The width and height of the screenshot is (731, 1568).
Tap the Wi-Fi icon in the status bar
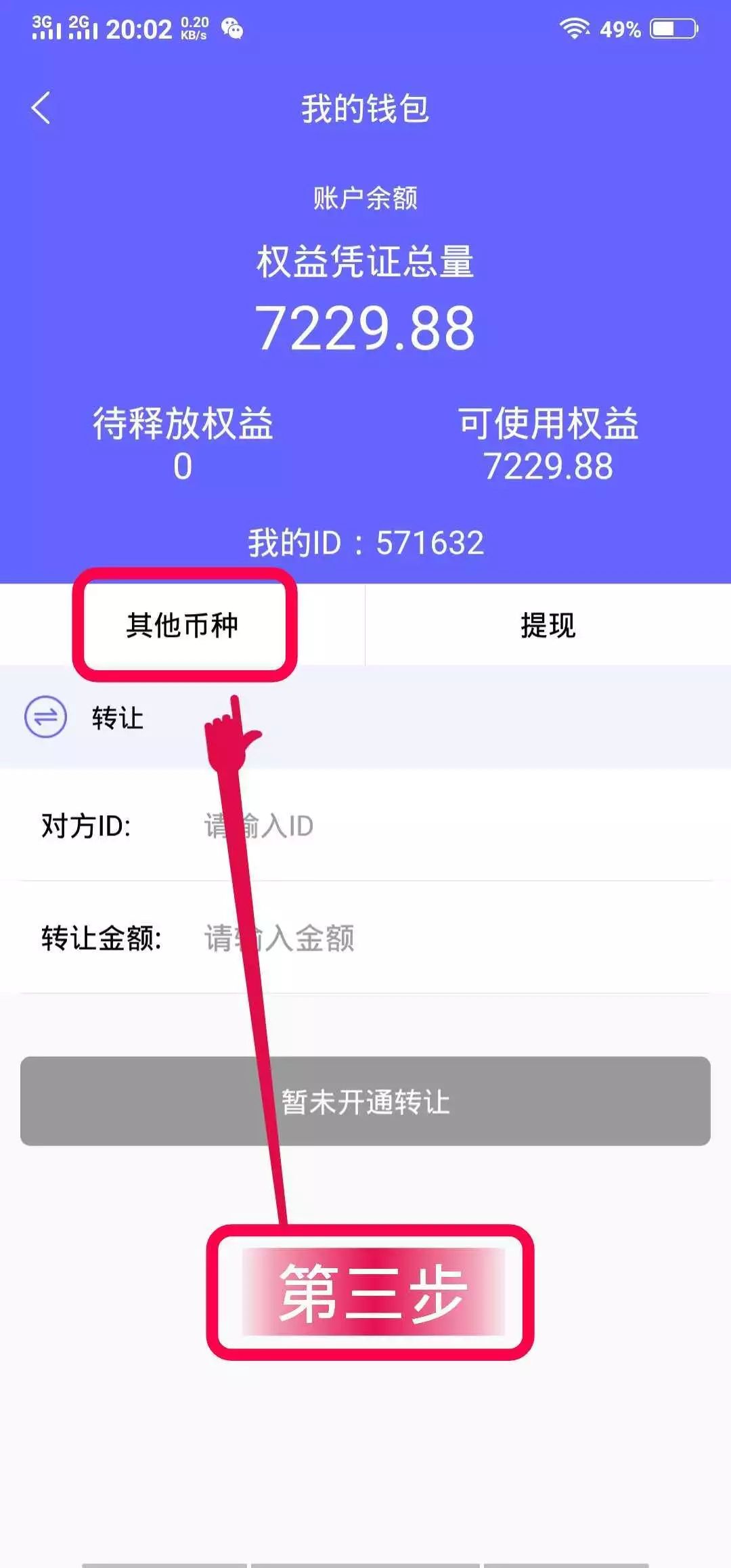pyautogui.click(x=574, y=28)
